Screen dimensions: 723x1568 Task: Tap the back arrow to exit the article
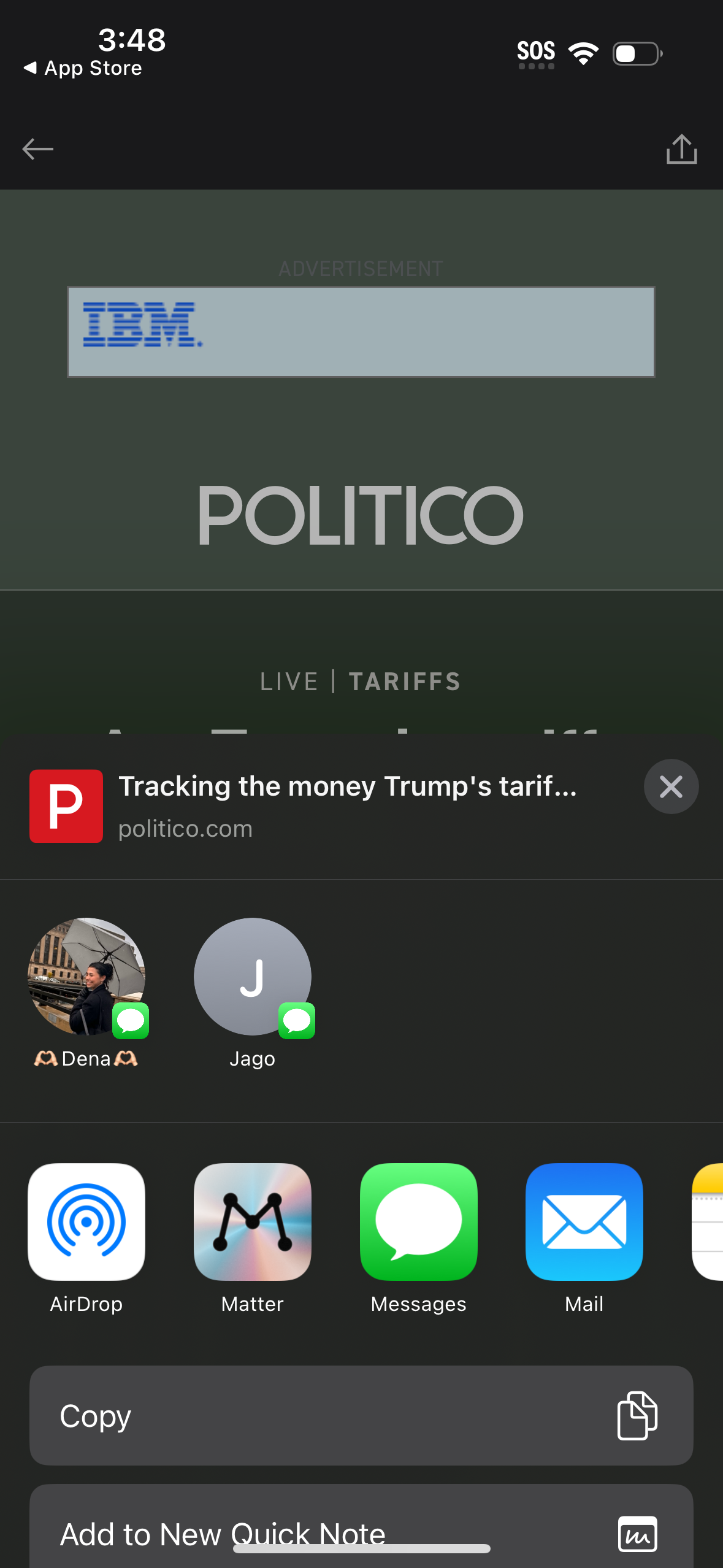pyautogui.click(x=37, y=149)
